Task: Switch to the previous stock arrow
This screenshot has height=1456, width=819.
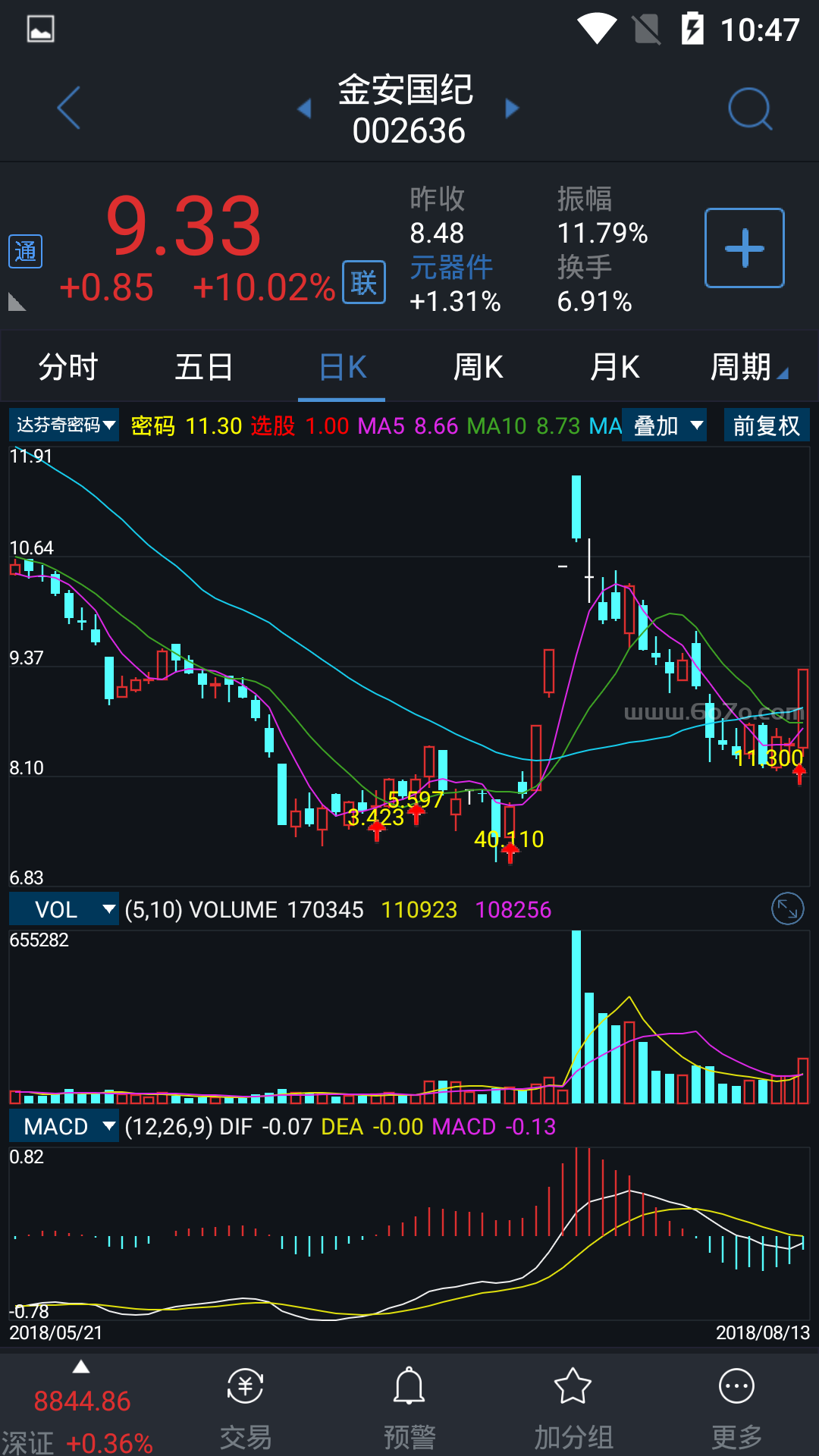Action: tap(305, 108)
